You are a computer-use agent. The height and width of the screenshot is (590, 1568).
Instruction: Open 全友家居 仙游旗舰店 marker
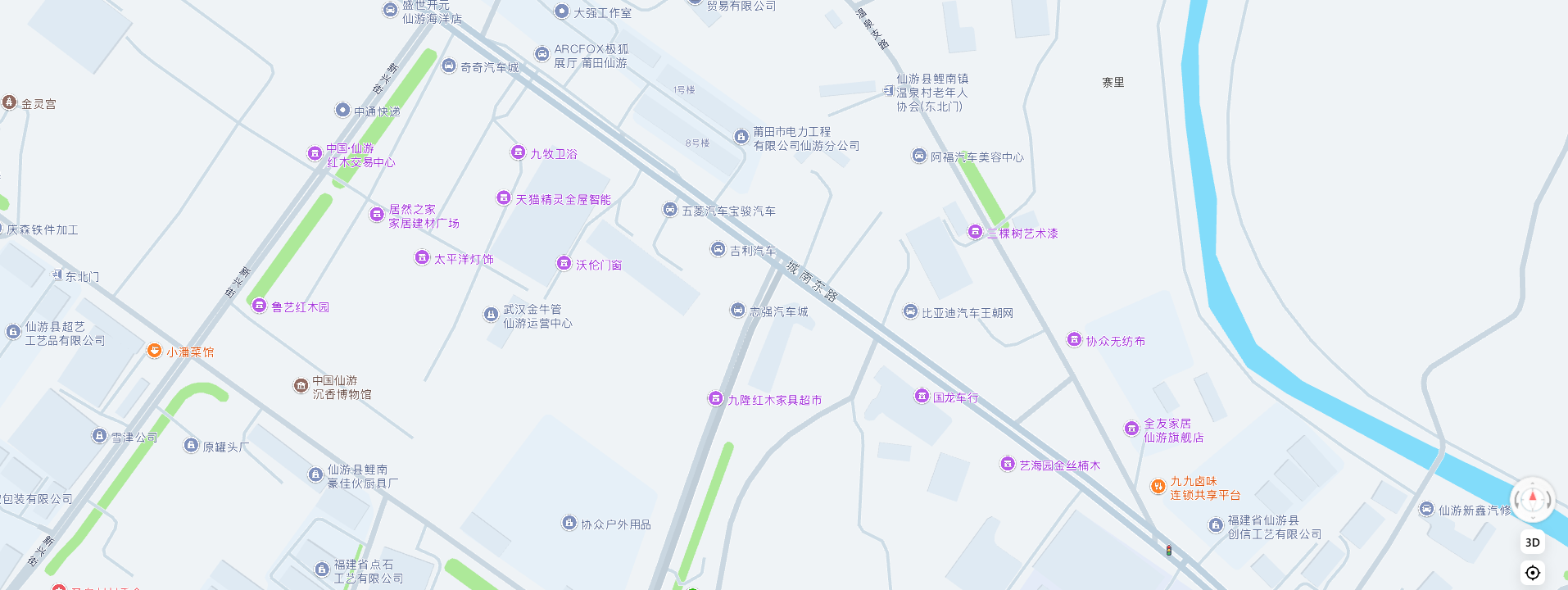click(1131, 429)
